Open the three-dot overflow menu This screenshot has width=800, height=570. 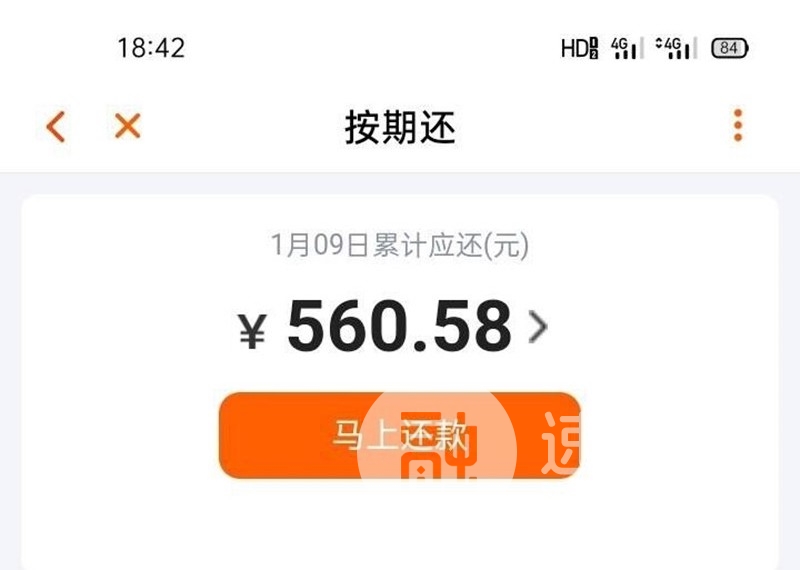pos(738,126)
